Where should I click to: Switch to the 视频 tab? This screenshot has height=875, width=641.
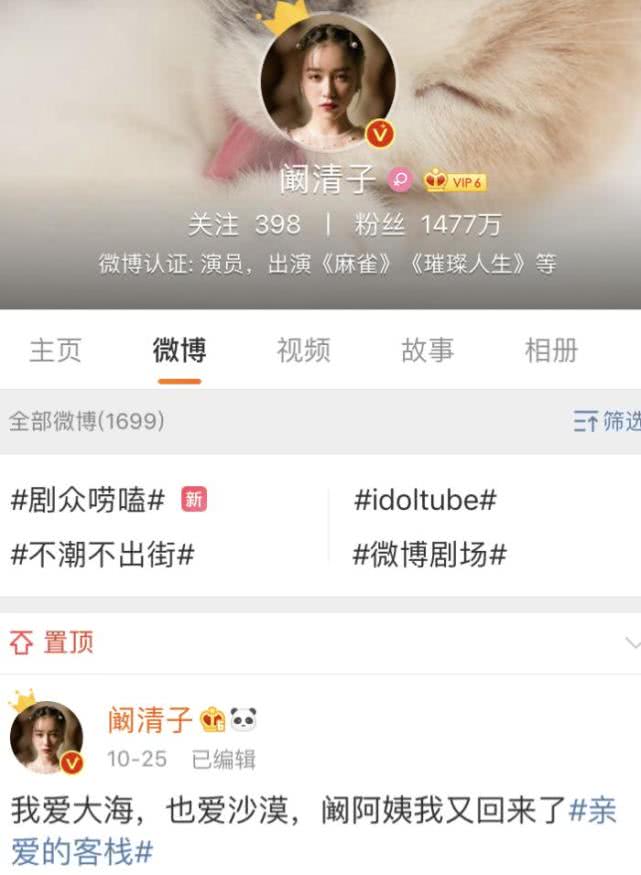(x=303, y=350)
